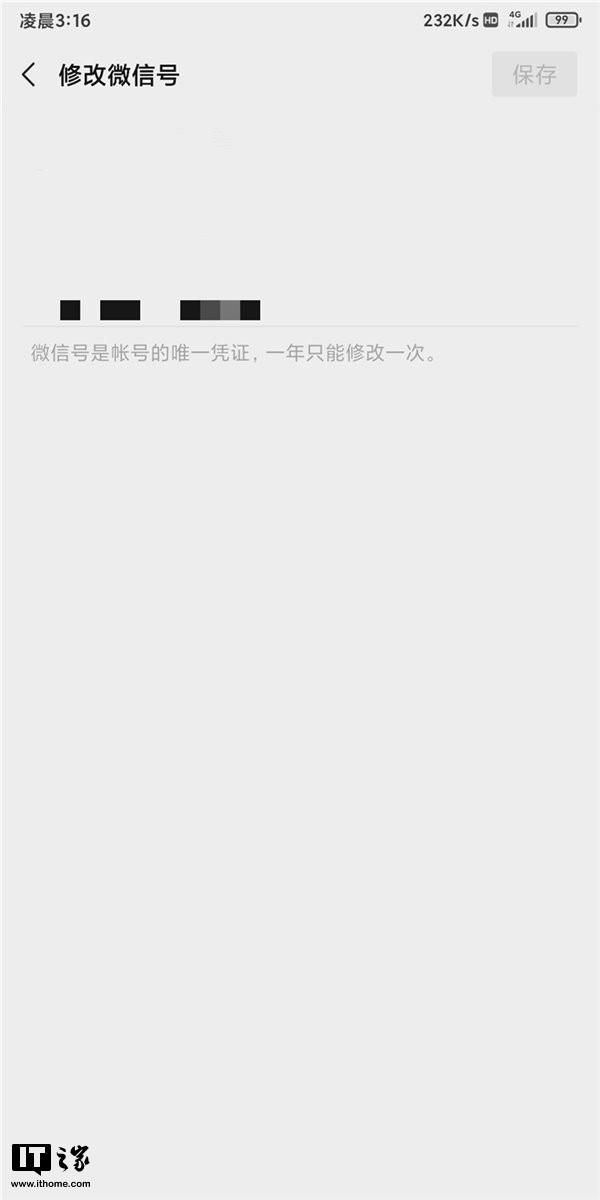
Task: Tap the 保存 button
Action: 534,75
